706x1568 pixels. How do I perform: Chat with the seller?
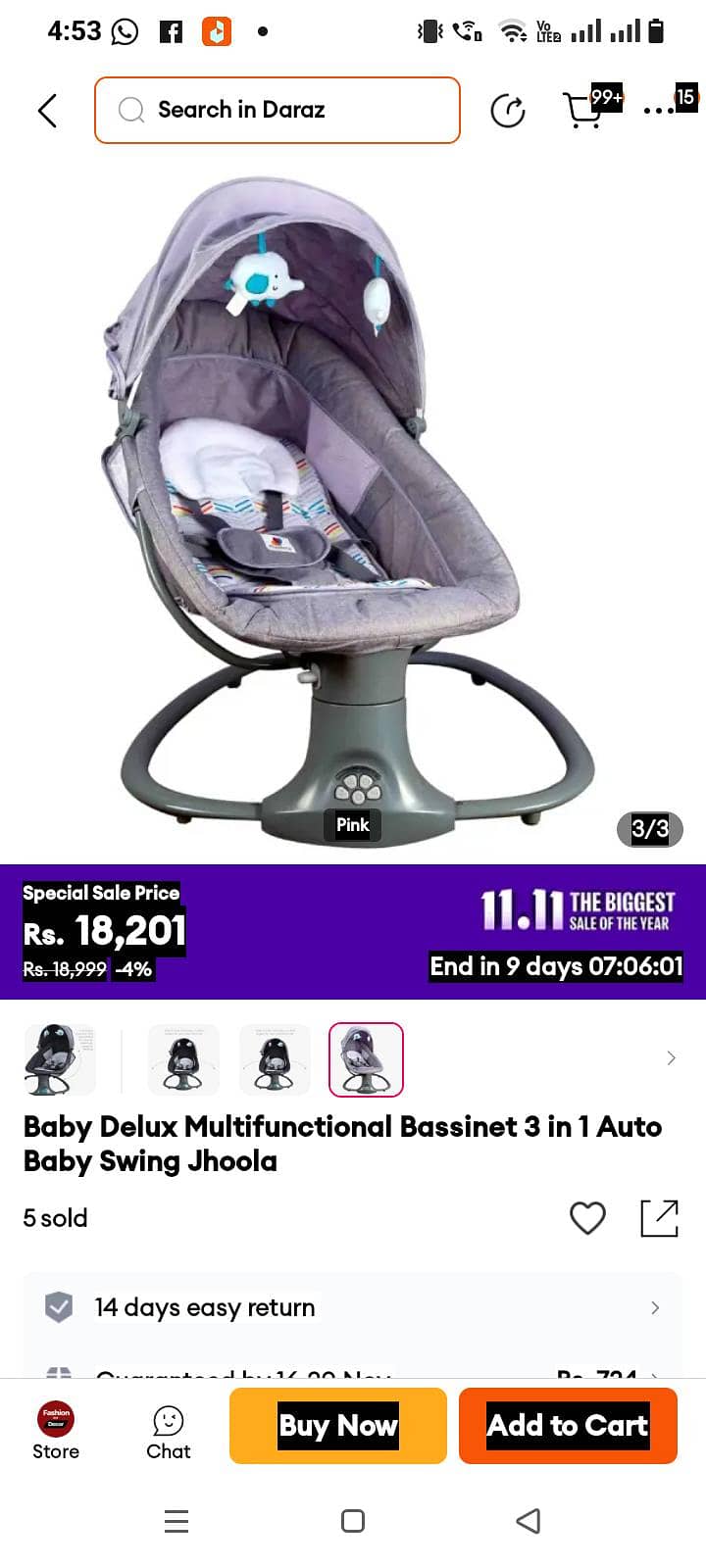tap(169, 1429)
